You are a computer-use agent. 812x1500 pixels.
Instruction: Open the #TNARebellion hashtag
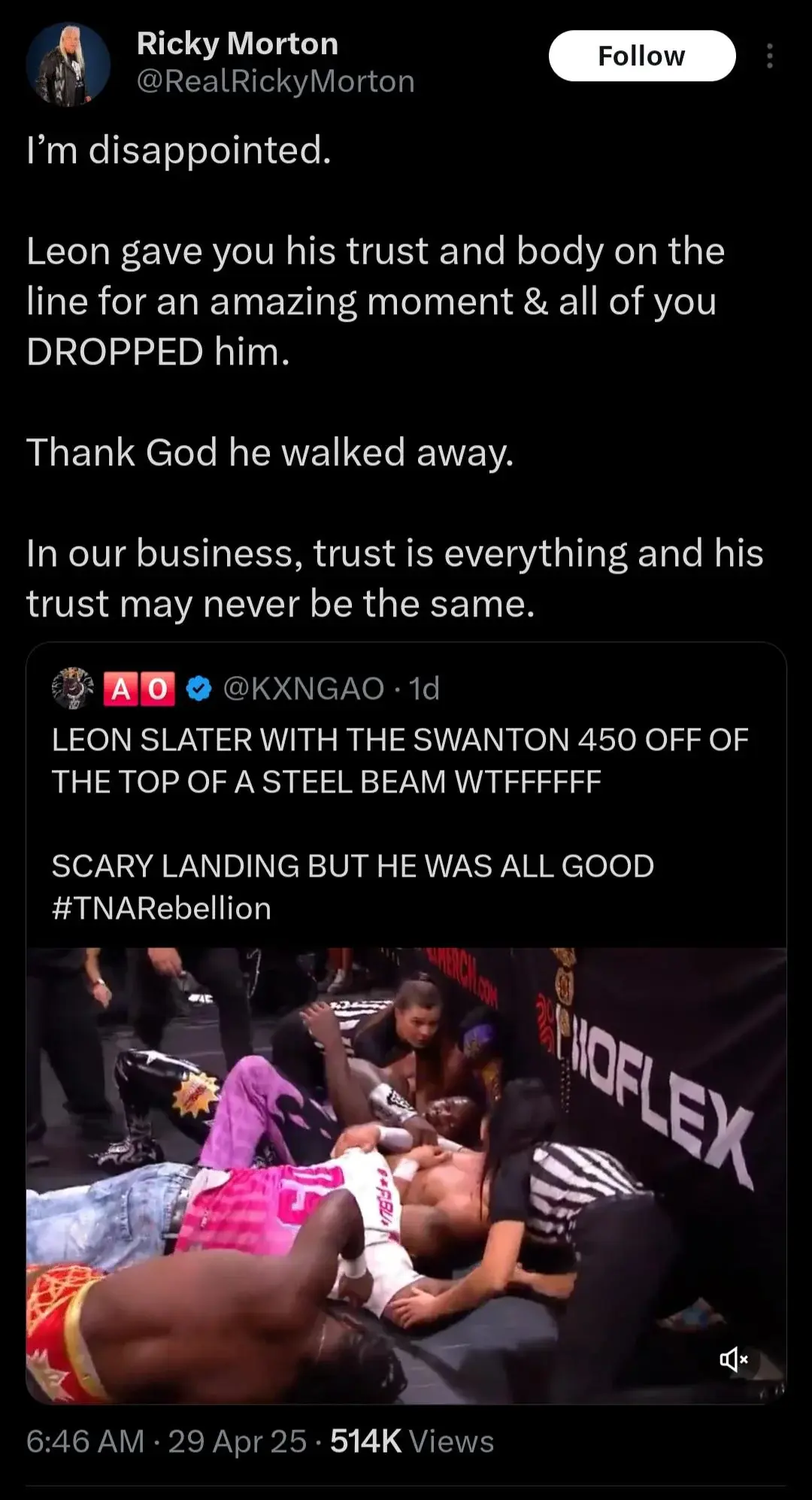point(162,908)
